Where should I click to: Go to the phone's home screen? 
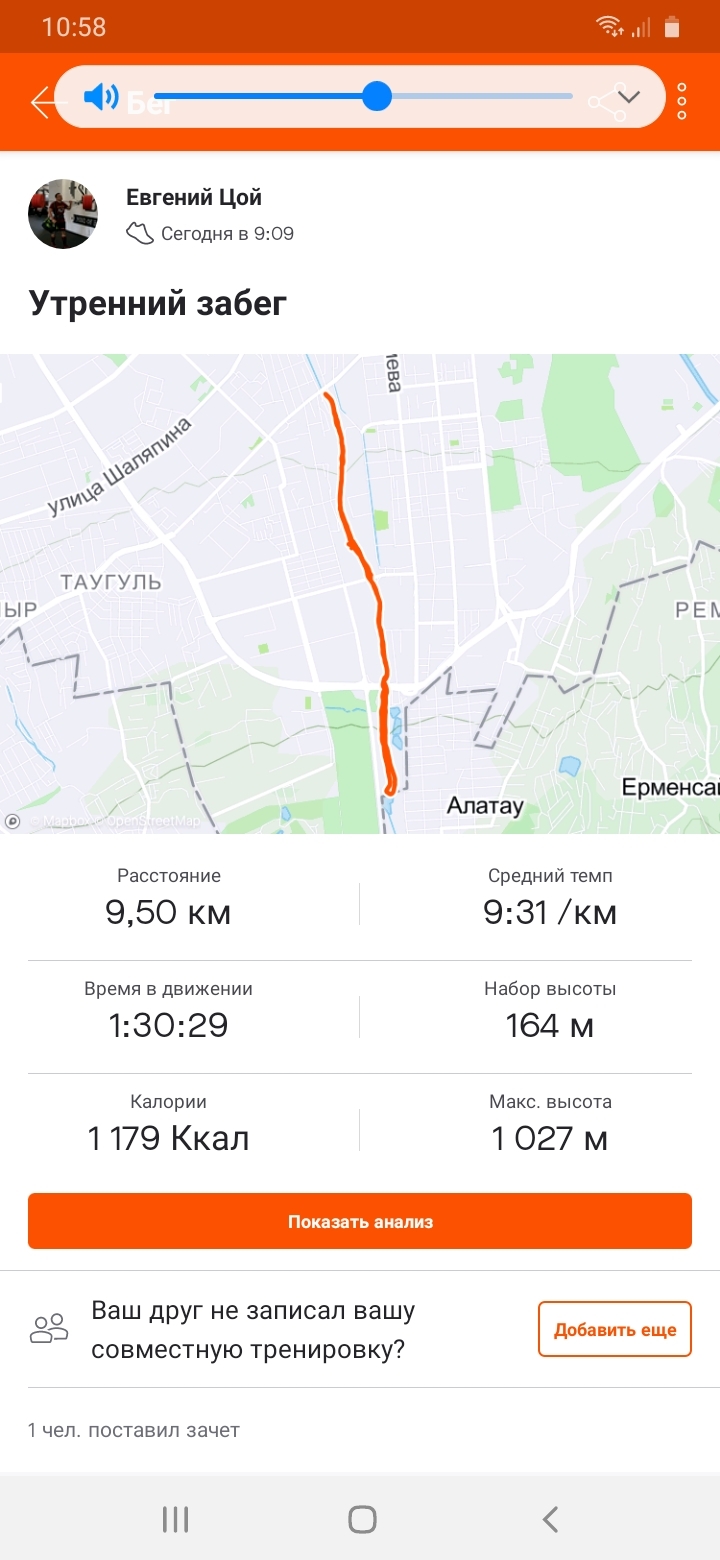point(361,1520)
